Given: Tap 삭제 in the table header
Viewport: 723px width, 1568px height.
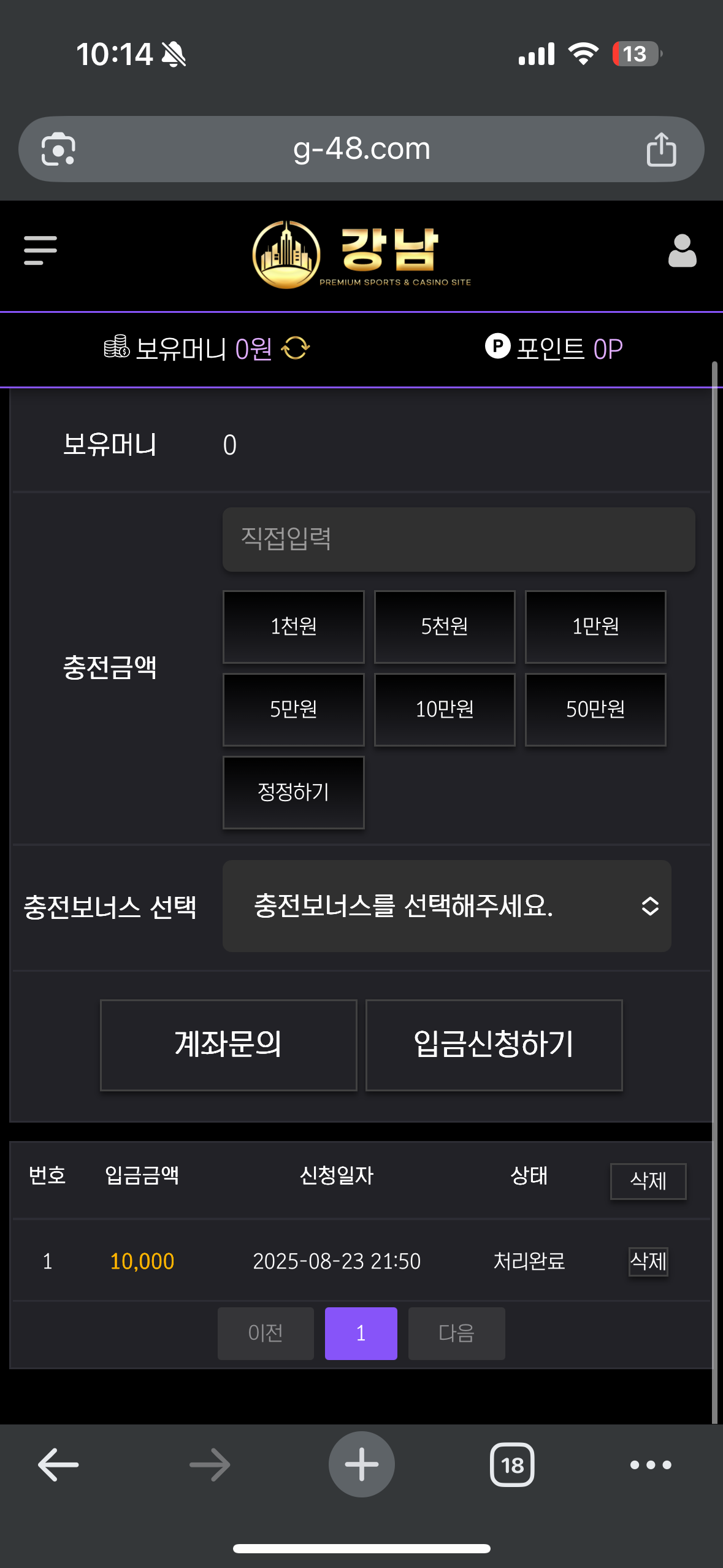Looking at the screenshot, I should pos(648,1181).
